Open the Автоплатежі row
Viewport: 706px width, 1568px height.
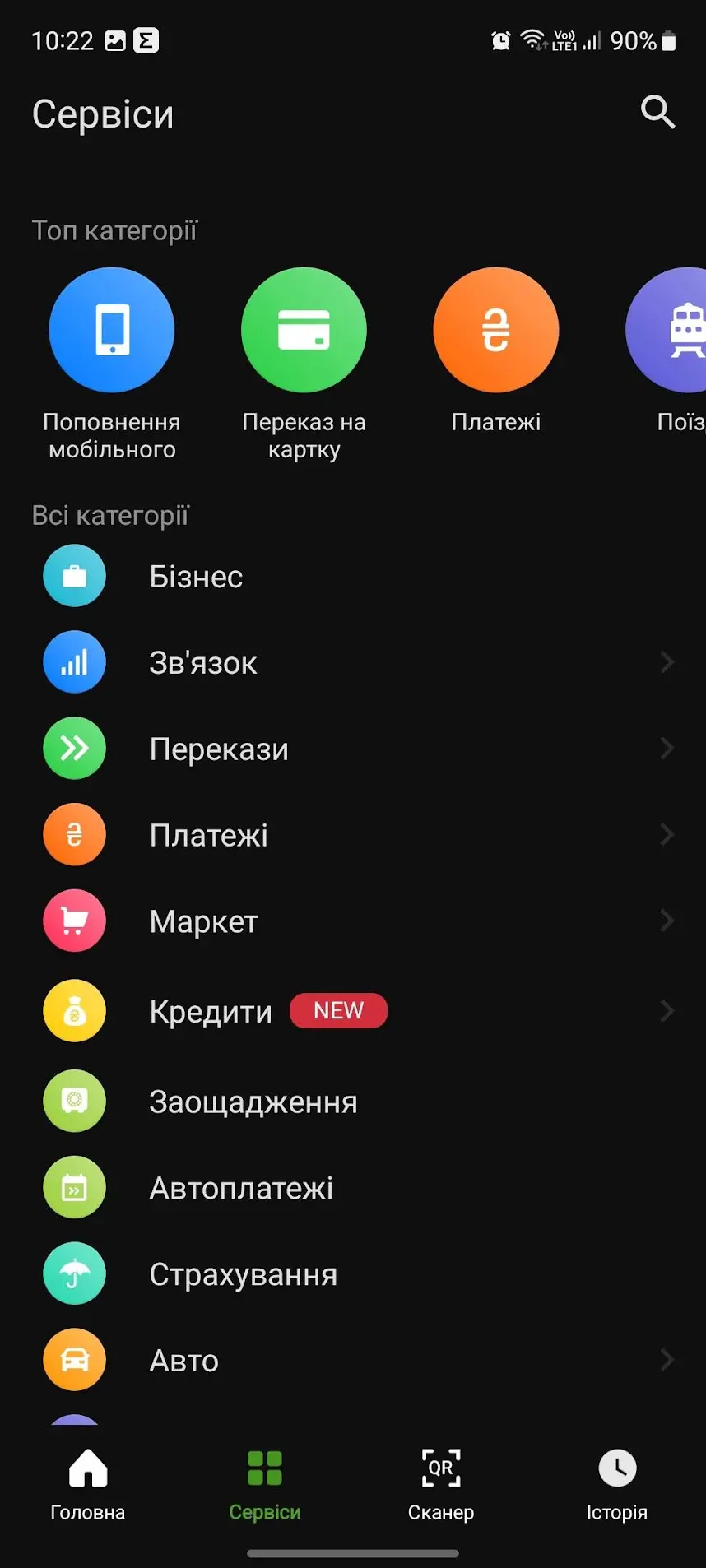click(x=353, y=1188)
